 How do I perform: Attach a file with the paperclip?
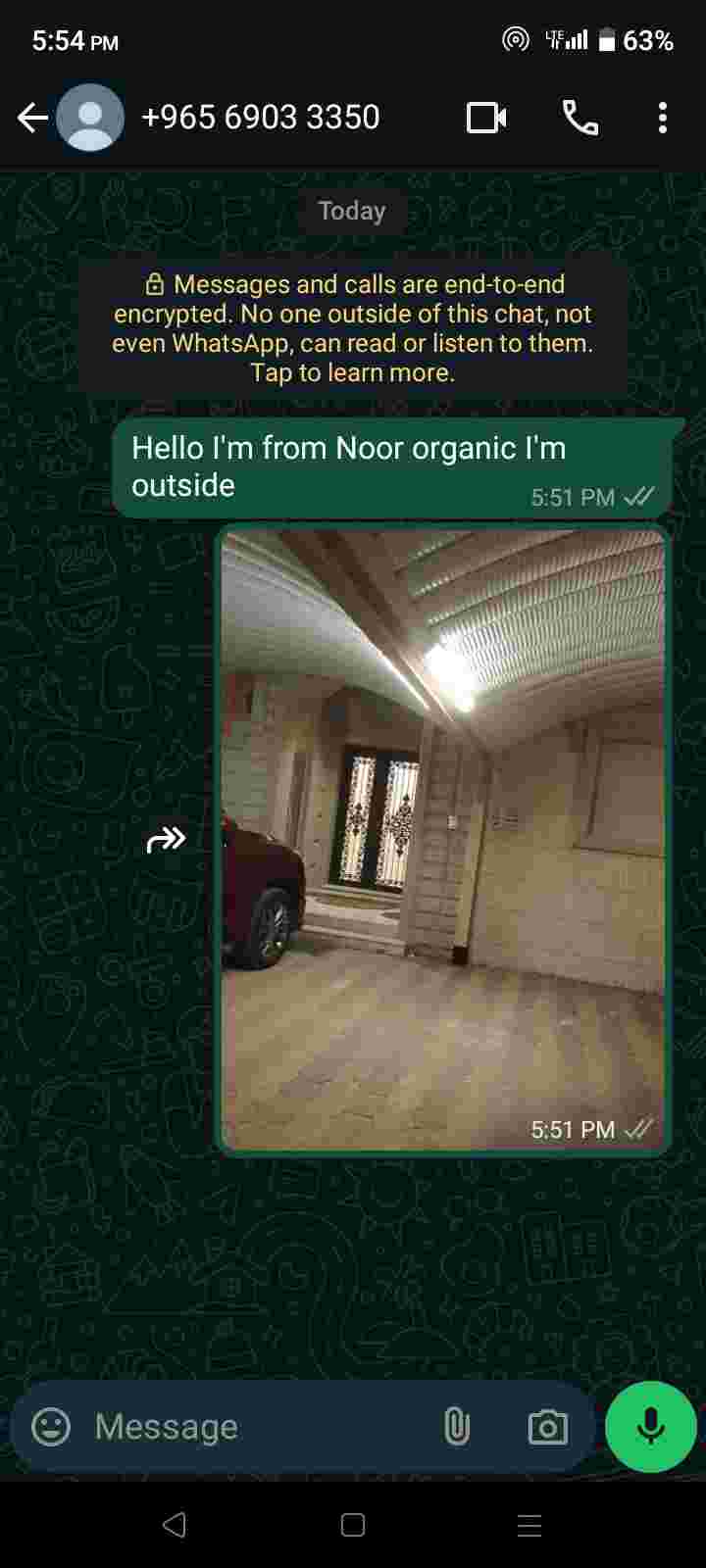pos(457,1427)
